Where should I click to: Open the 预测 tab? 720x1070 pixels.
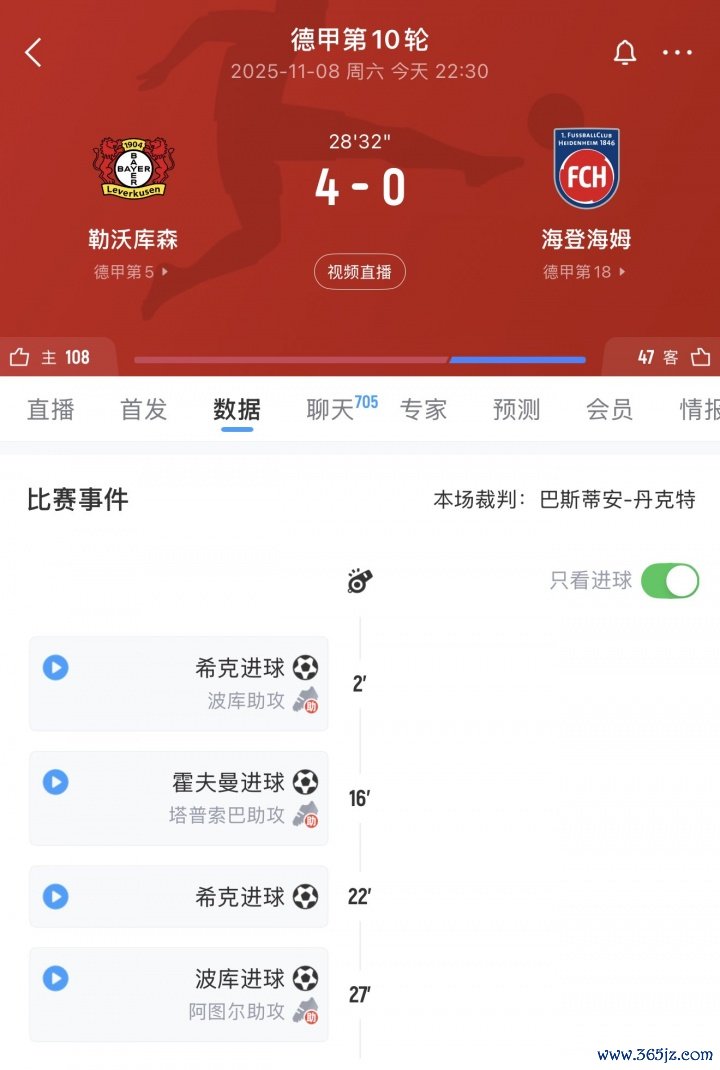click(x=516, y=409)
